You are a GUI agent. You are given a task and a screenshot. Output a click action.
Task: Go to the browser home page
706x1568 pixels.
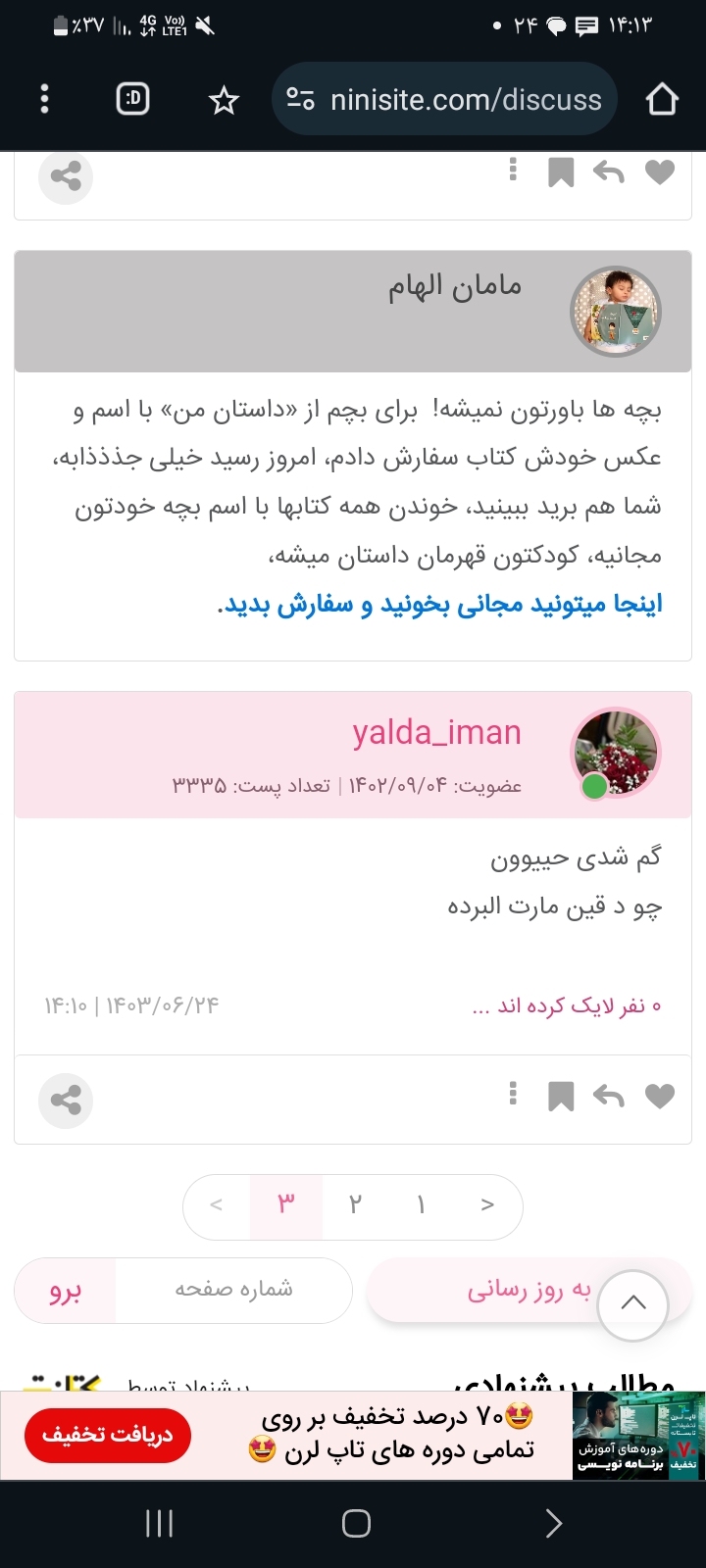click(662, 99)
